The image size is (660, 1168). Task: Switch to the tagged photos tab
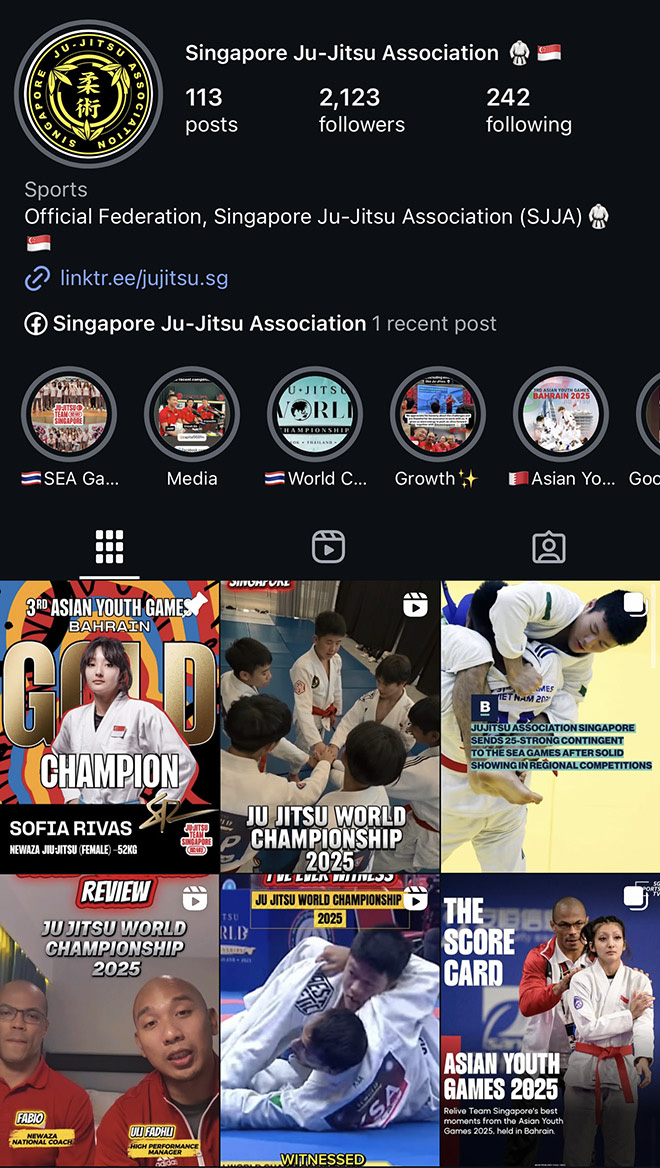pyautogui.click(x=549, y=548)
